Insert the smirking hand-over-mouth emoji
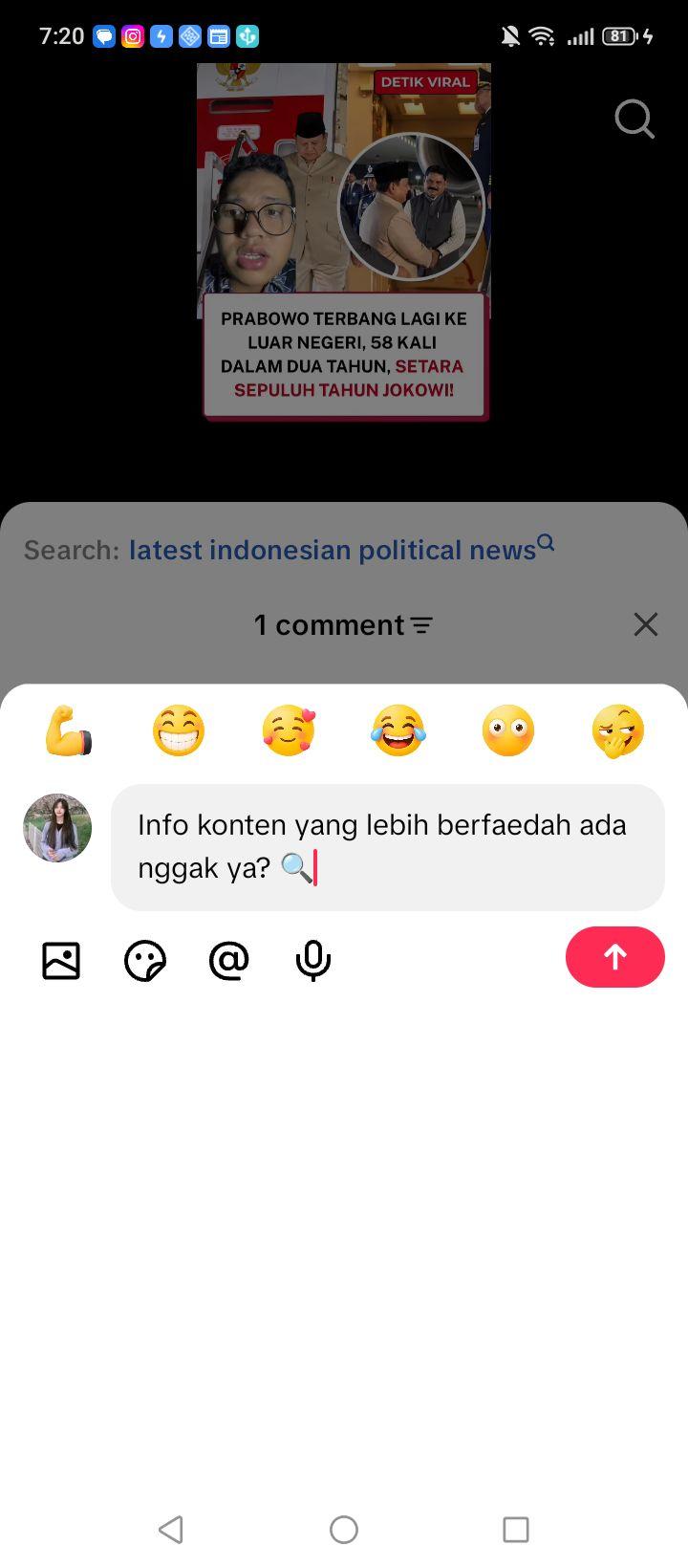Screen dimensions: 688x1568 618,730
